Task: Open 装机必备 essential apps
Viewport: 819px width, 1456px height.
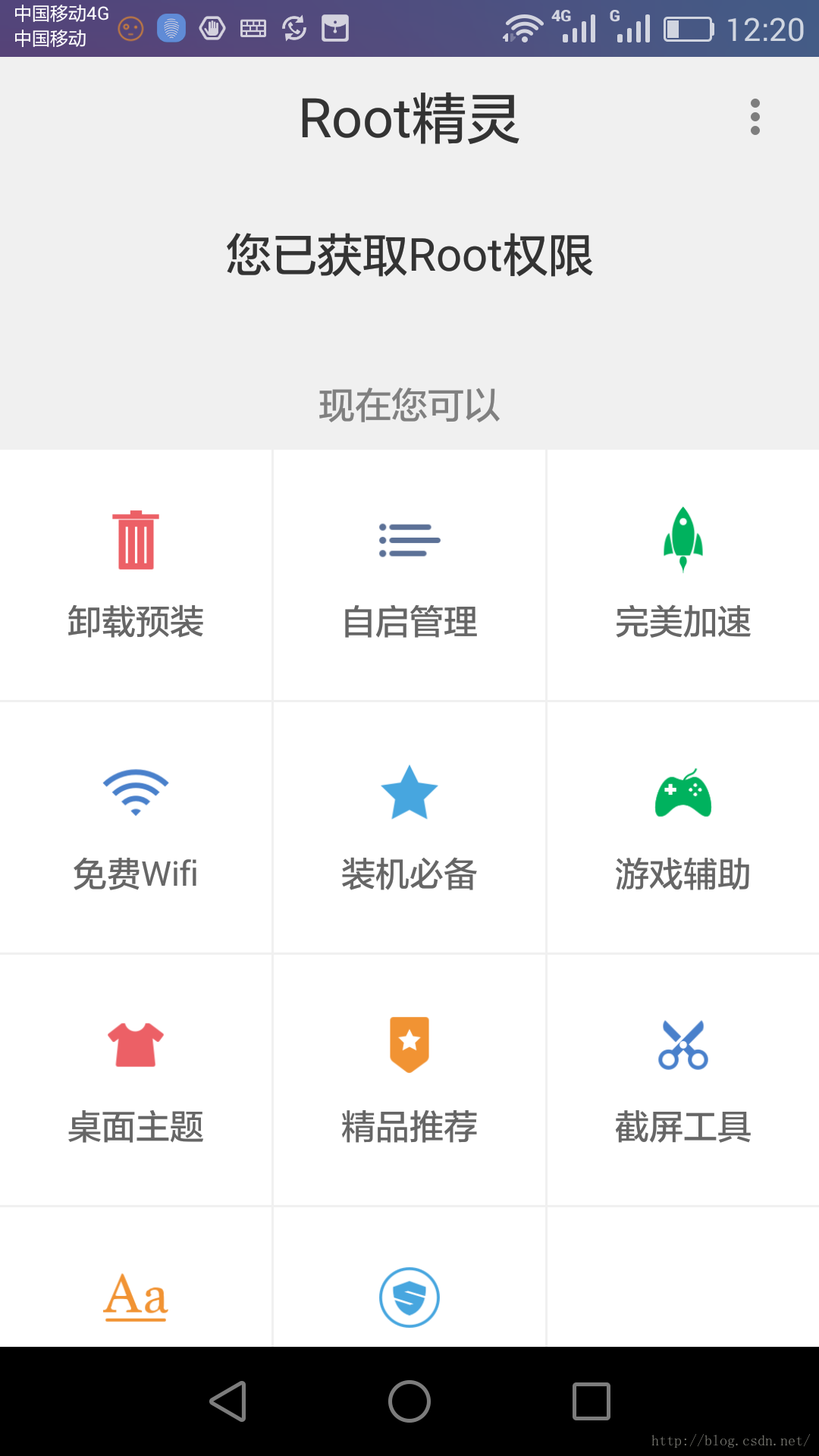Action: [x=409, y=827]
